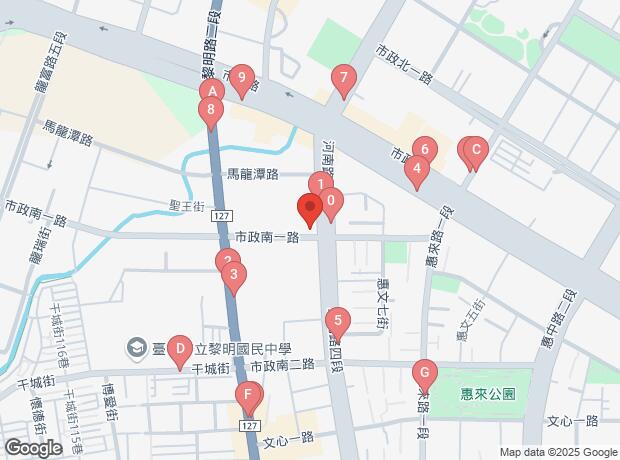620x460 pixels.
Task: Tap the unlabeled red center pin
Action: click(310, 209)
